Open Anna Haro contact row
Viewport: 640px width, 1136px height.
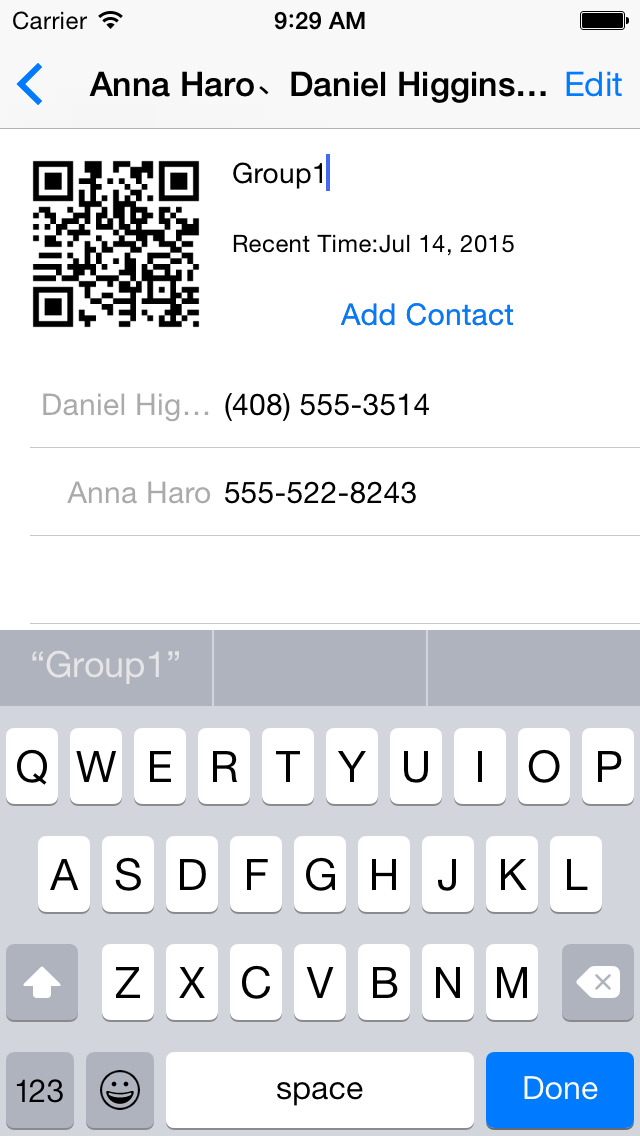point(335,493)
